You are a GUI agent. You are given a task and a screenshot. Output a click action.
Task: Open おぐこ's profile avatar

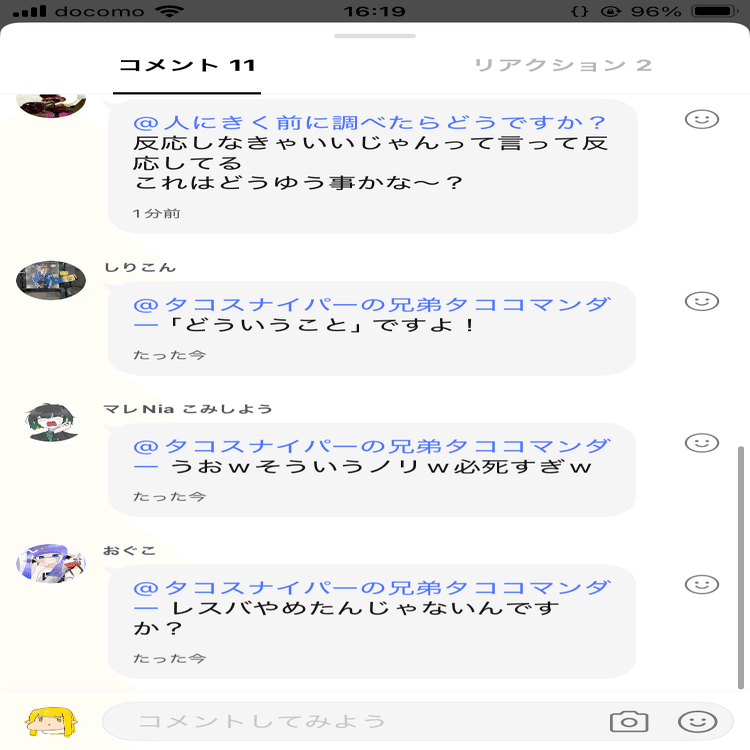(x=50, y=564)
